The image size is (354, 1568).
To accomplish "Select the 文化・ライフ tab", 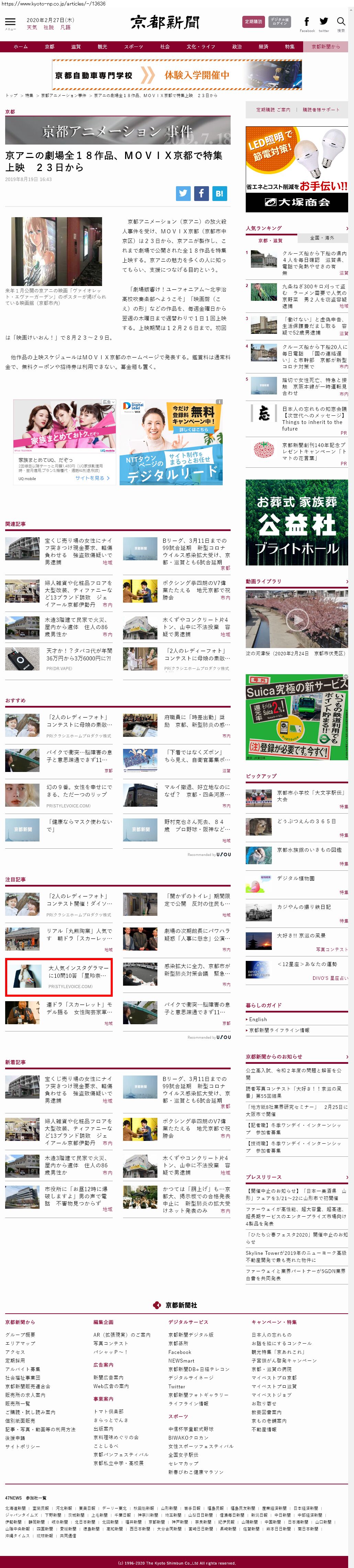I will click(200, 47).
